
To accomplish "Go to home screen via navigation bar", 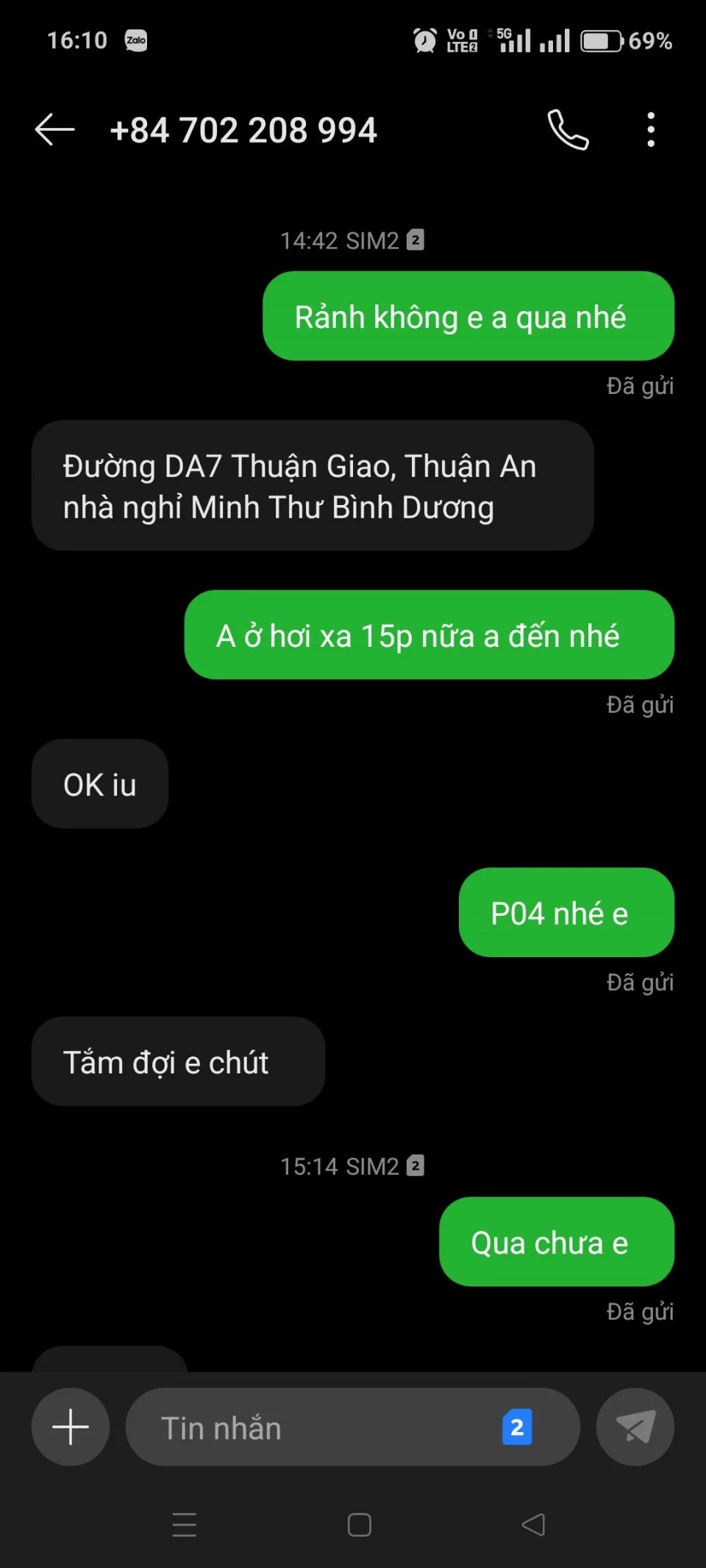I will tap(359, 1525).
